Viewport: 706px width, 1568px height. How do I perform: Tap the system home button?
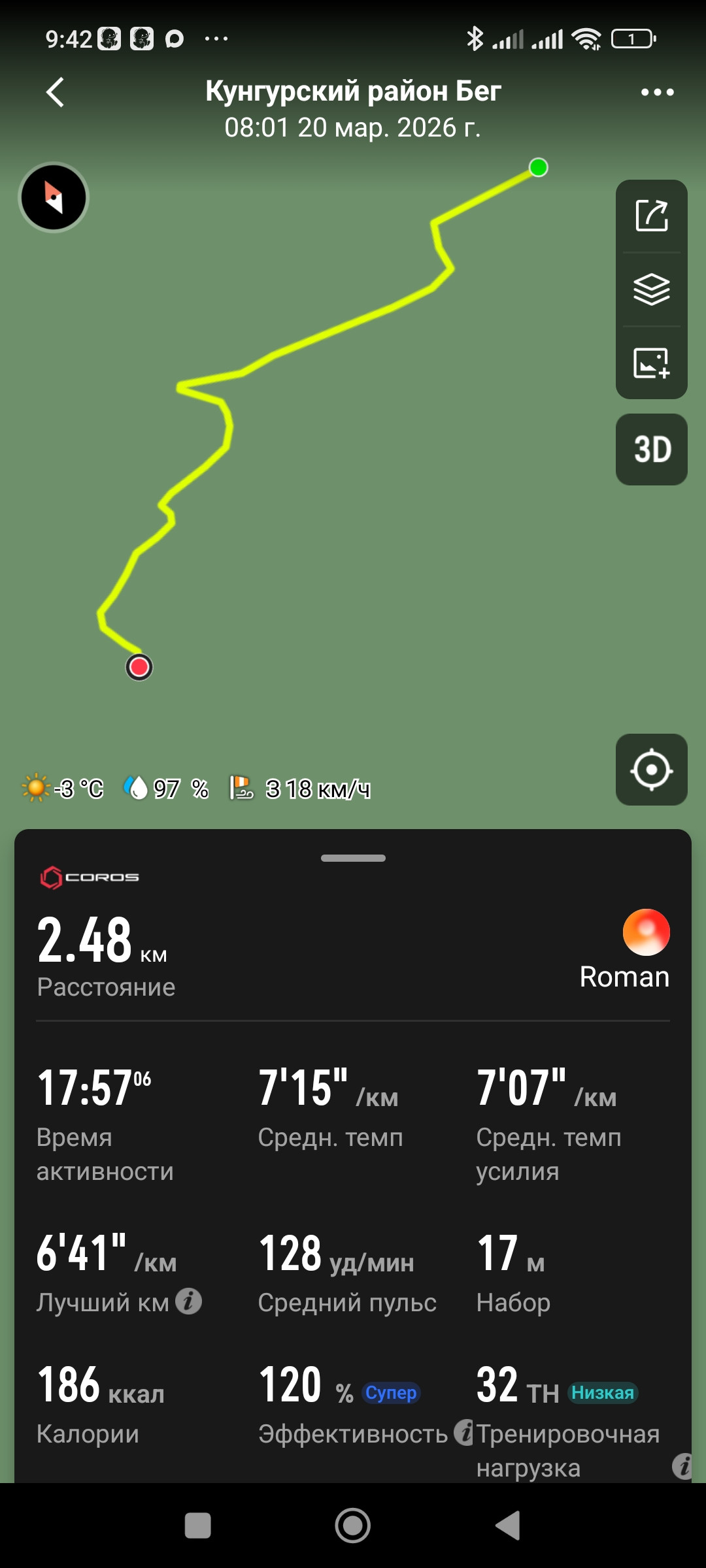pyautogui.click(x=353, y=1526)
